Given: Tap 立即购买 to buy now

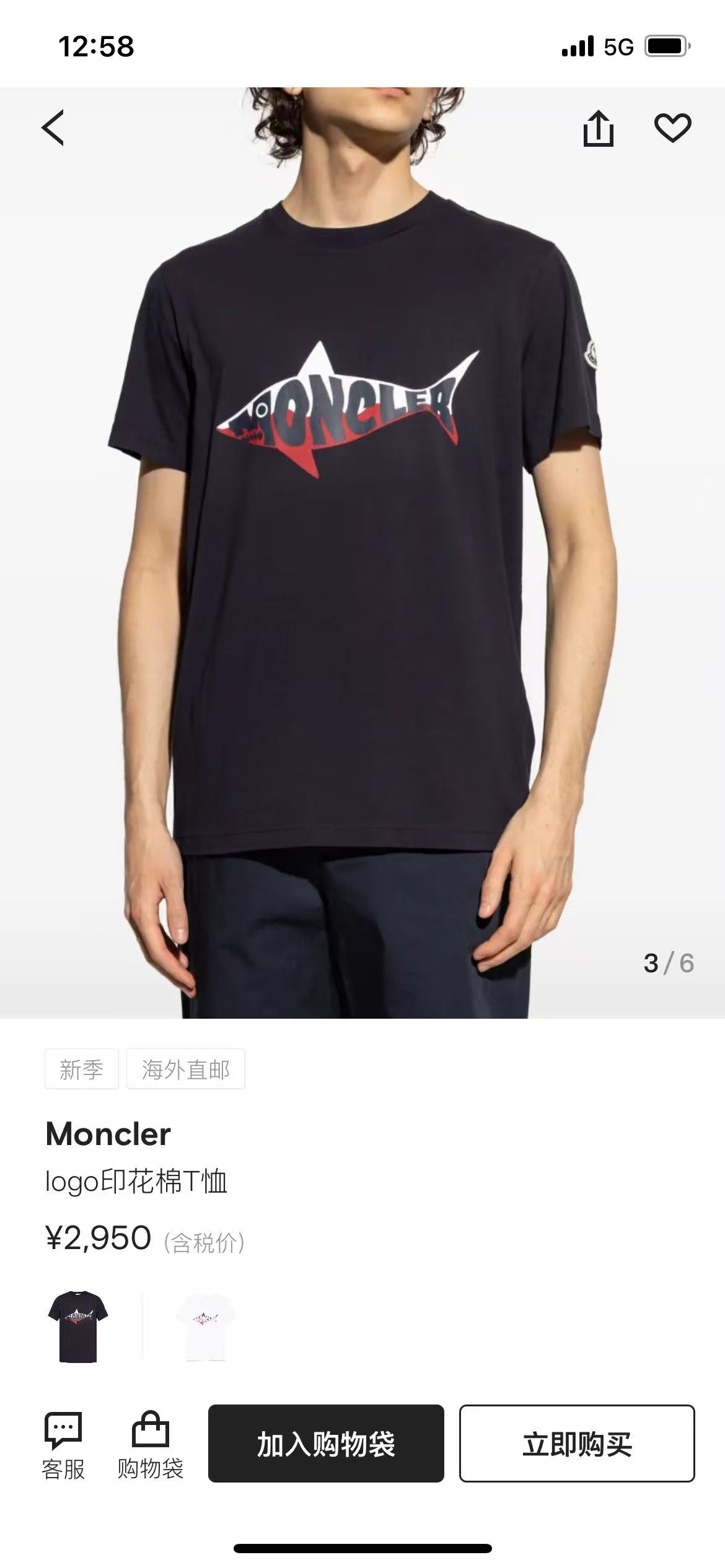Looking at the screenshot, I should 577,1444.
